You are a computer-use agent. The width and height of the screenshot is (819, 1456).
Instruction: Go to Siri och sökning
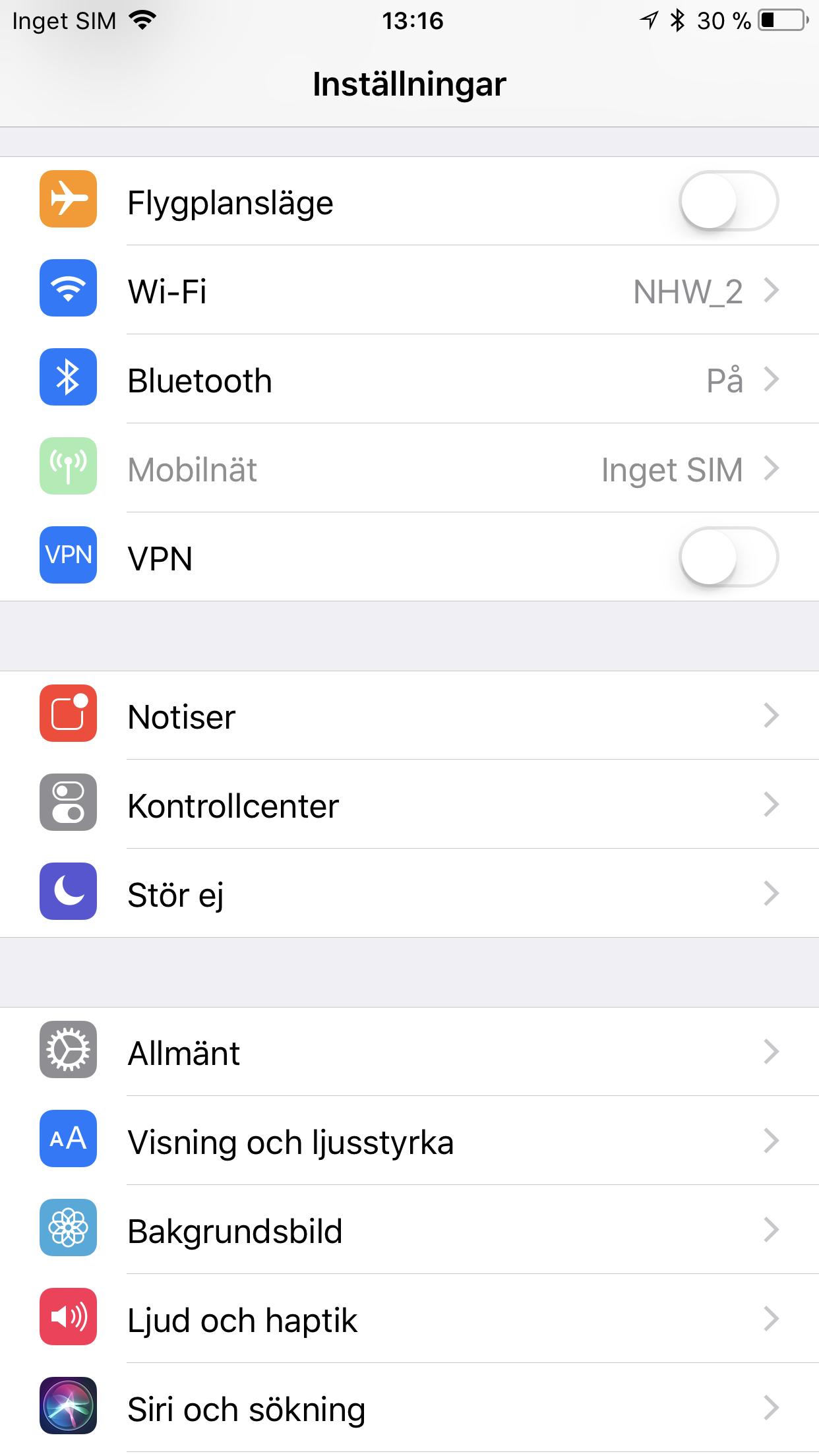(409, 1409)
